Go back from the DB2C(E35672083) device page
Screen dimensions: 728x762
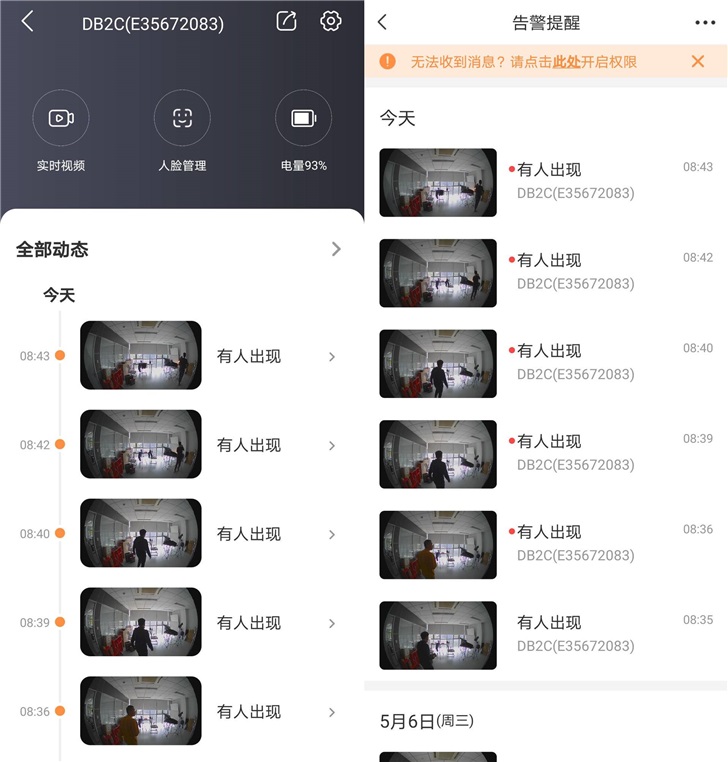click(x=27, y=22)
